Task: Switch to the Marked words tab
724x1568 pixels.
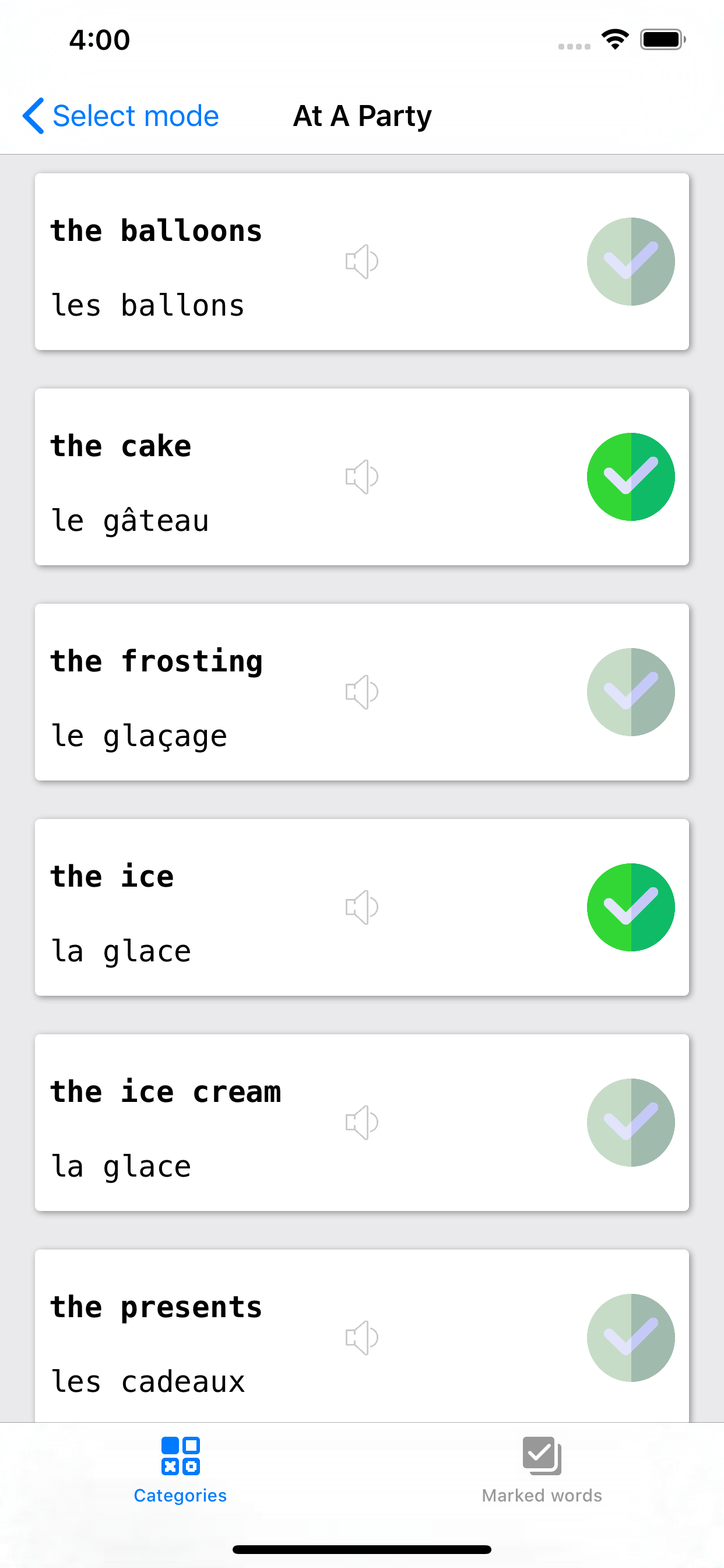Action: point(542,1469)
